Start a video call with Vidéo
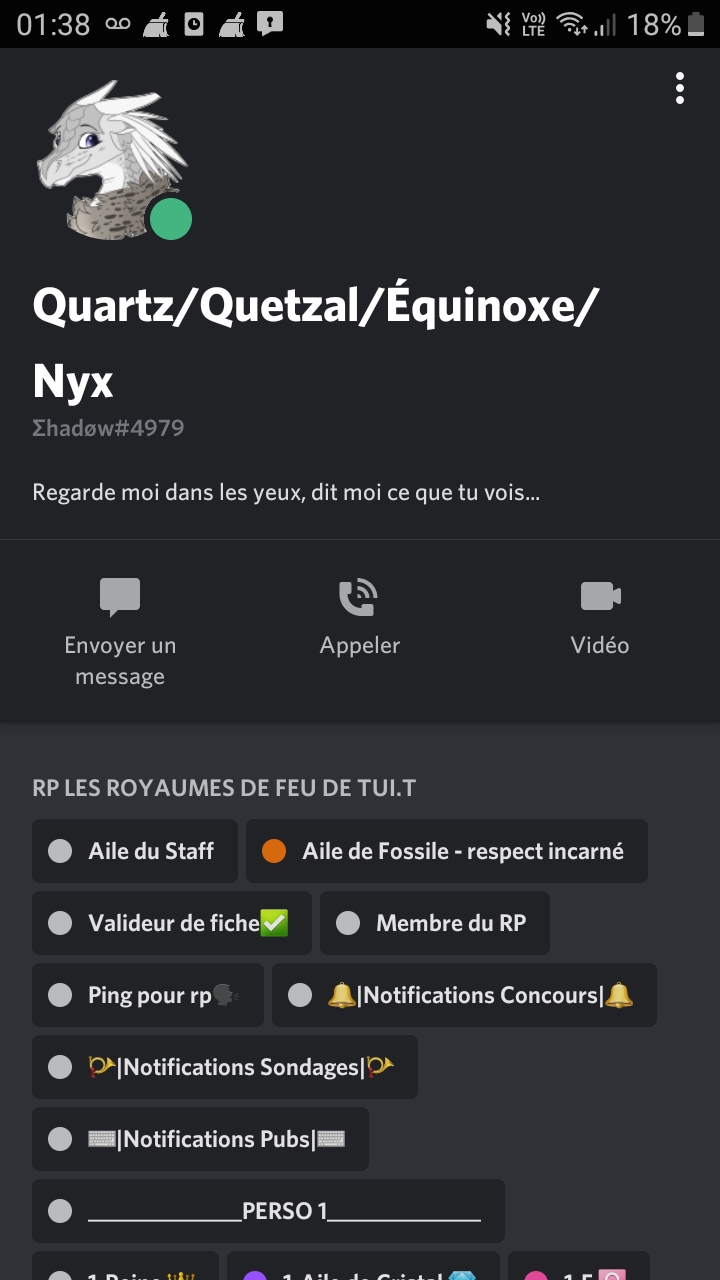 click(600, 617)
